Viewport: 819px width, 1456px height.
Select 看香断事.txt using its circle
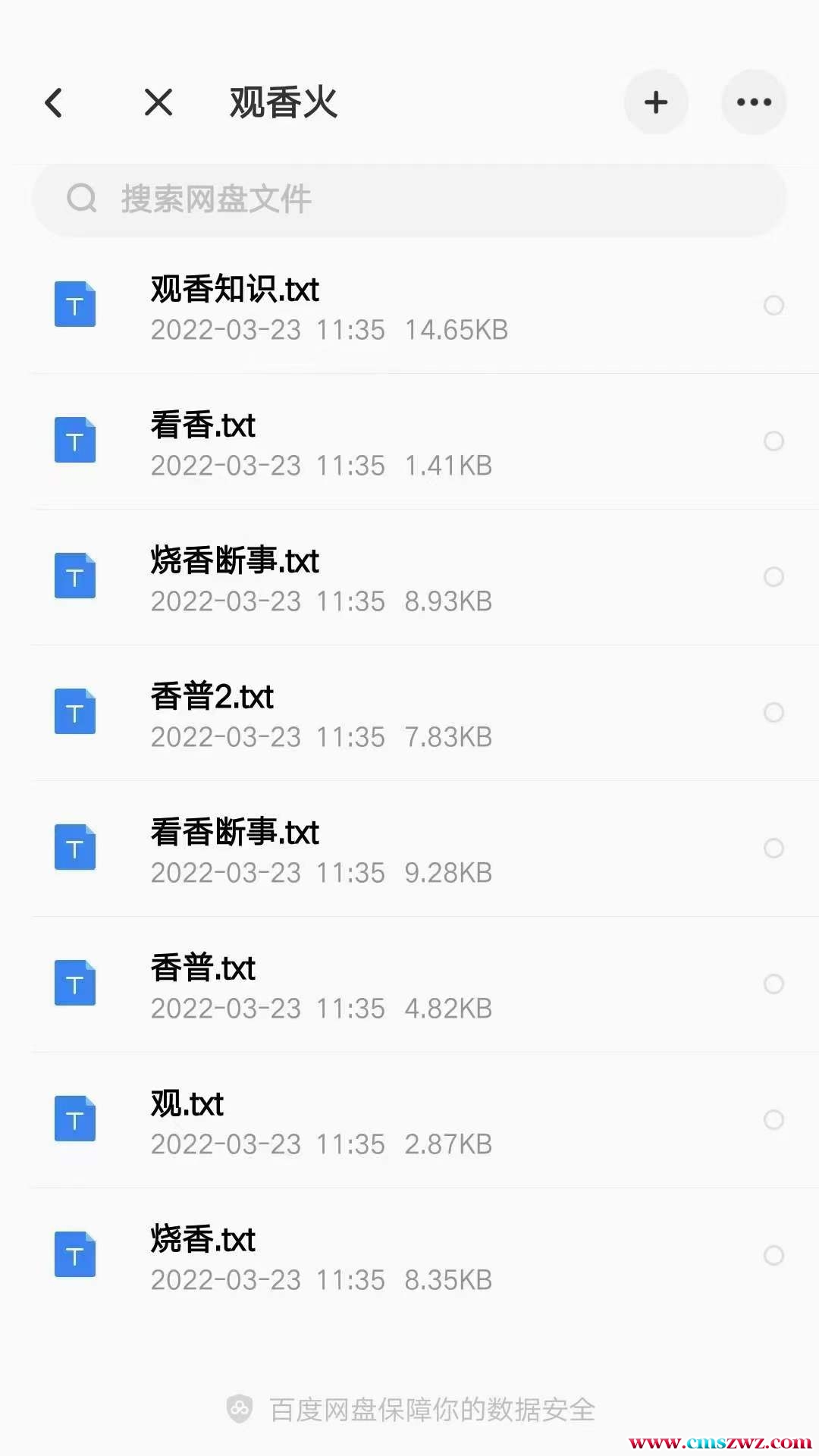click(x=773, y=849)
